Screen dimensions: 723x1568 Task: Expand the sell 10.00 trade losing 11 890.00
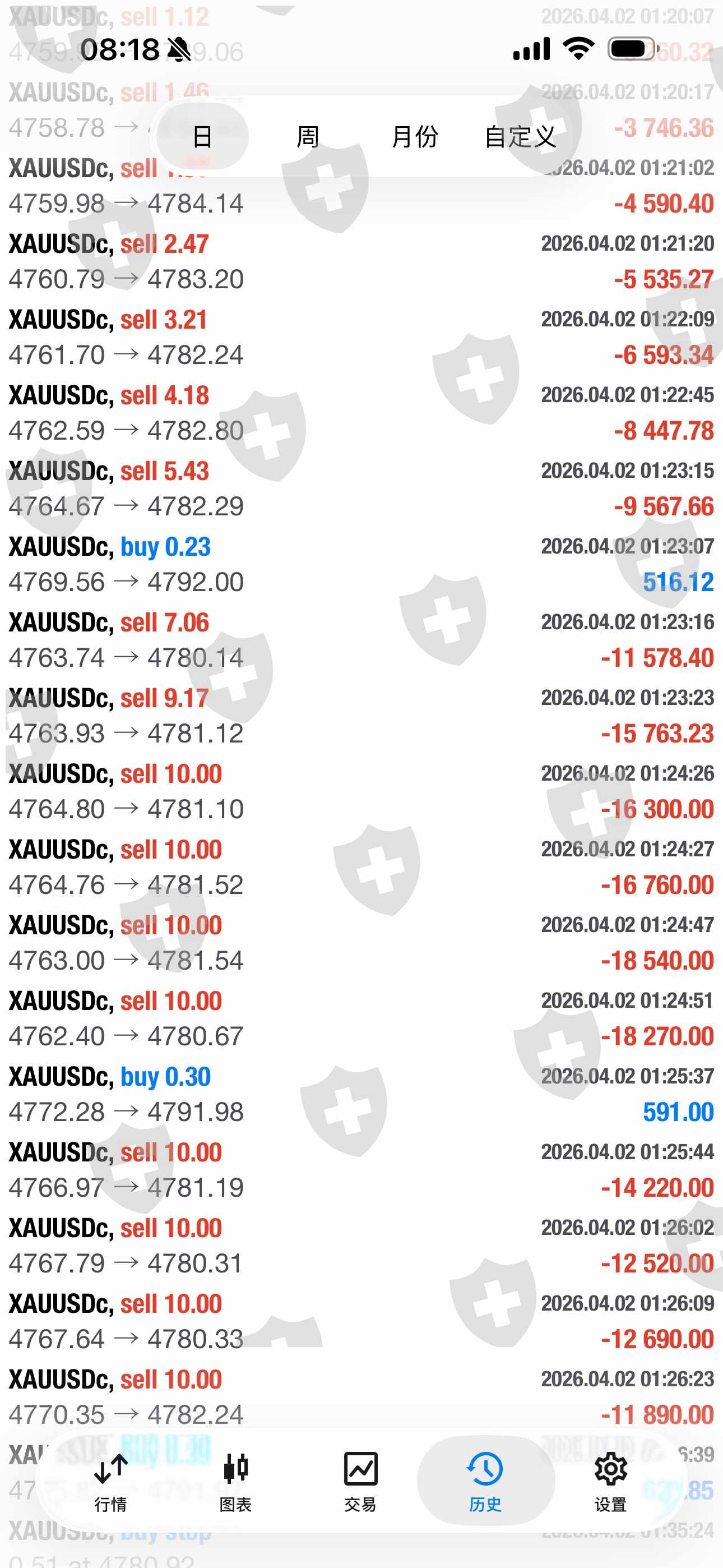[x=361, y=1397]
